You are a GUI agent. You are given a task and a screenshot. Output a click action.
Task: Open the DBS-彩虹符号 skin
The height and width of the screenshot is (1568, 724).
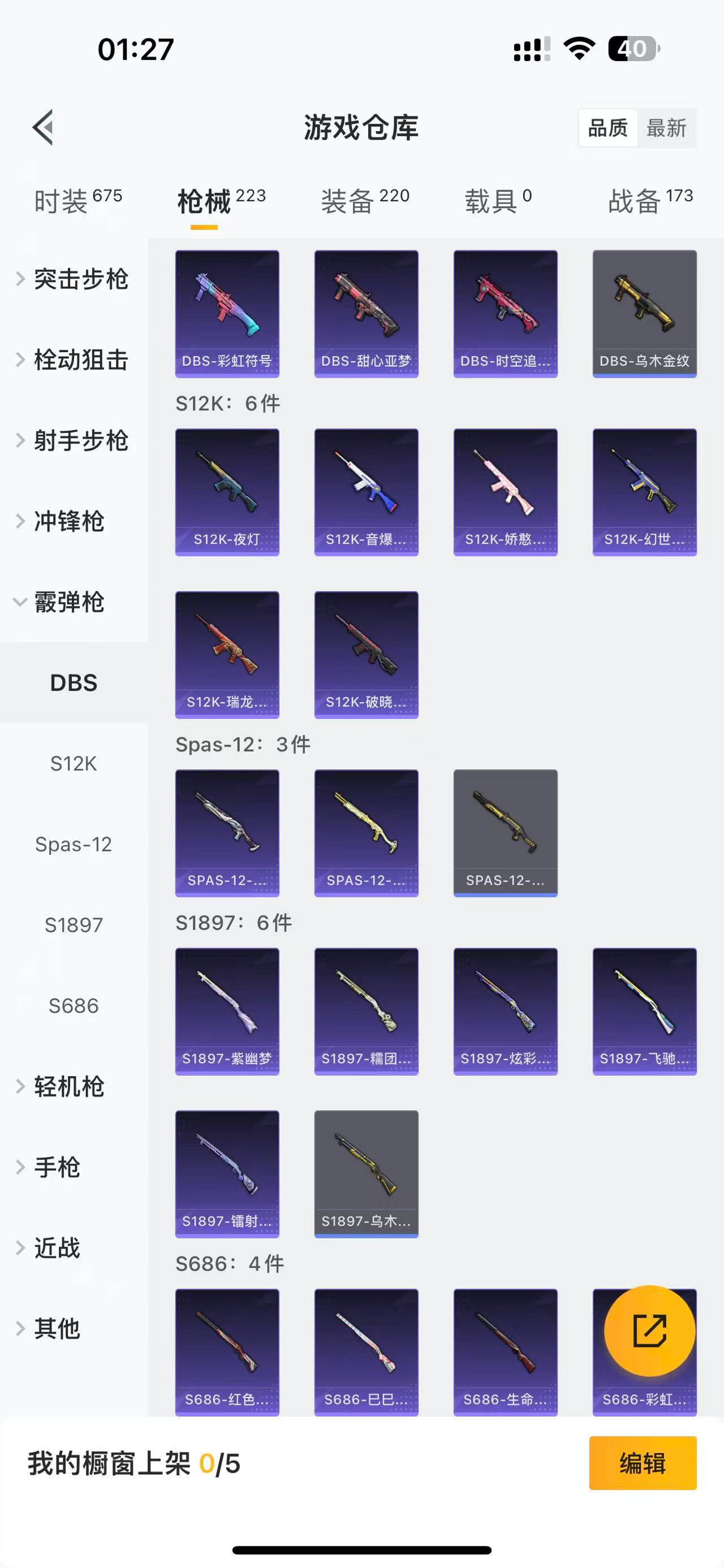pyautogui.click(x=227, y=314)
